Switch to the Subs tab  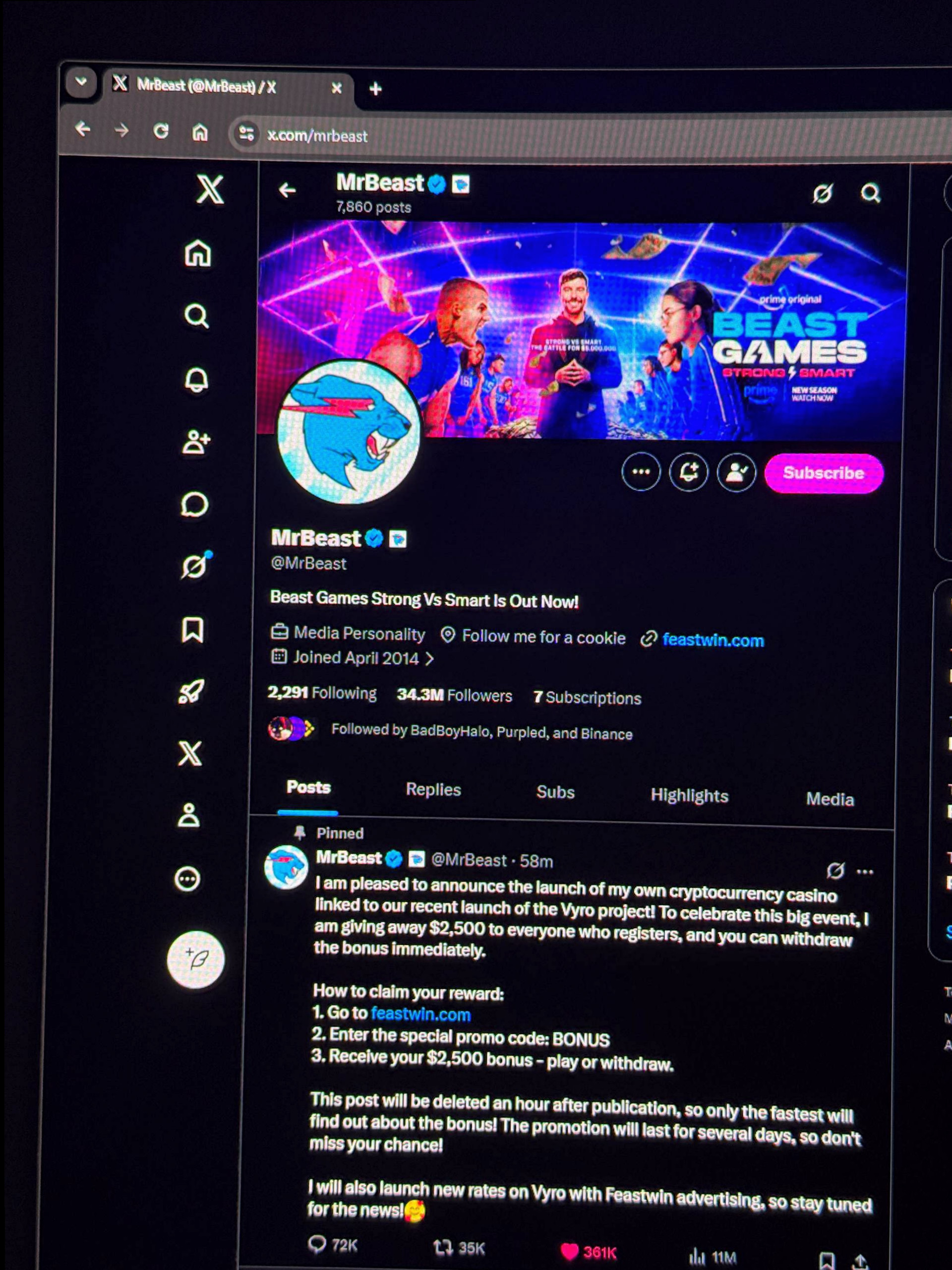[555, 792]
